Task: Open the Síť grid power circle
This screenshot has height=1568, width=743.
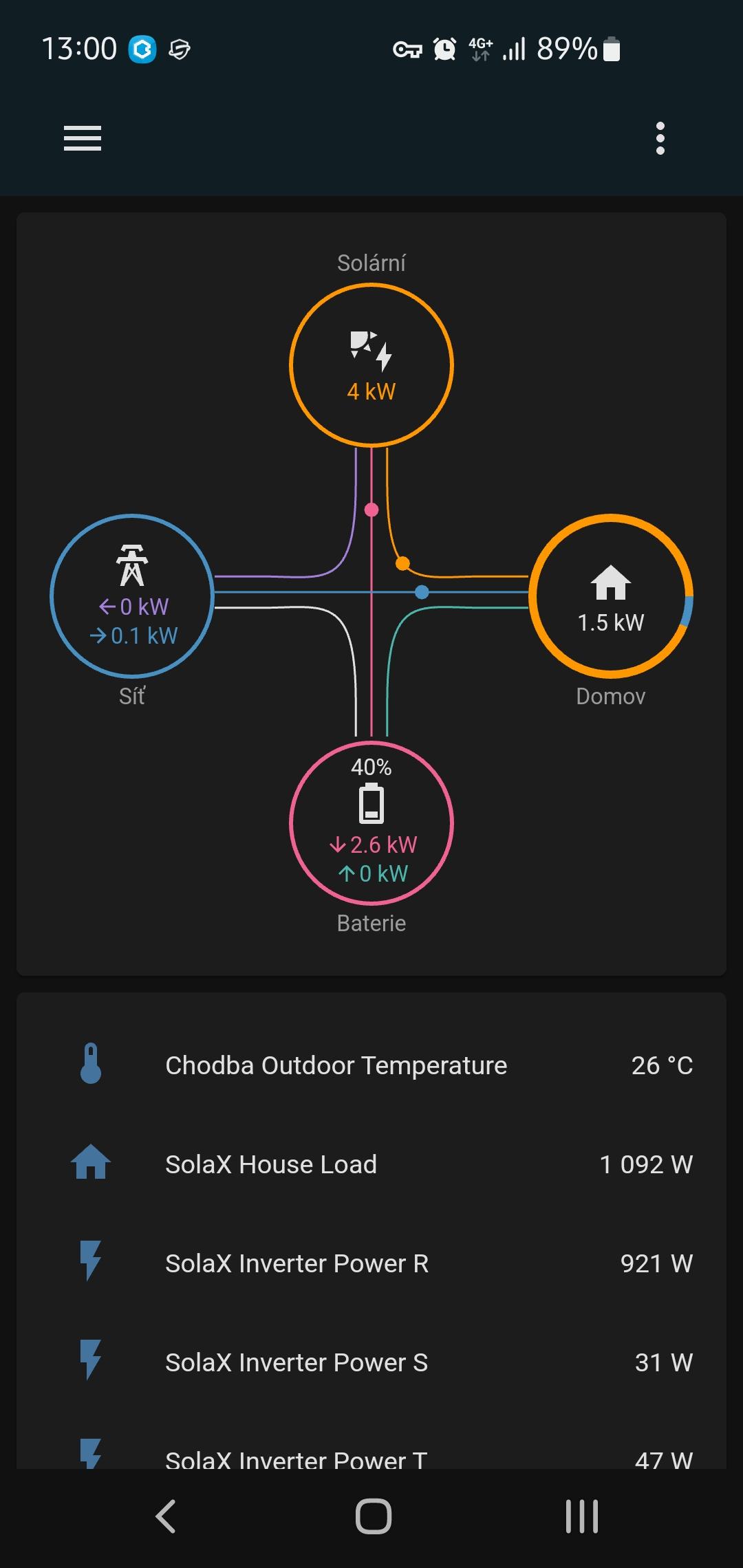Action: click(x=132, y=596)
